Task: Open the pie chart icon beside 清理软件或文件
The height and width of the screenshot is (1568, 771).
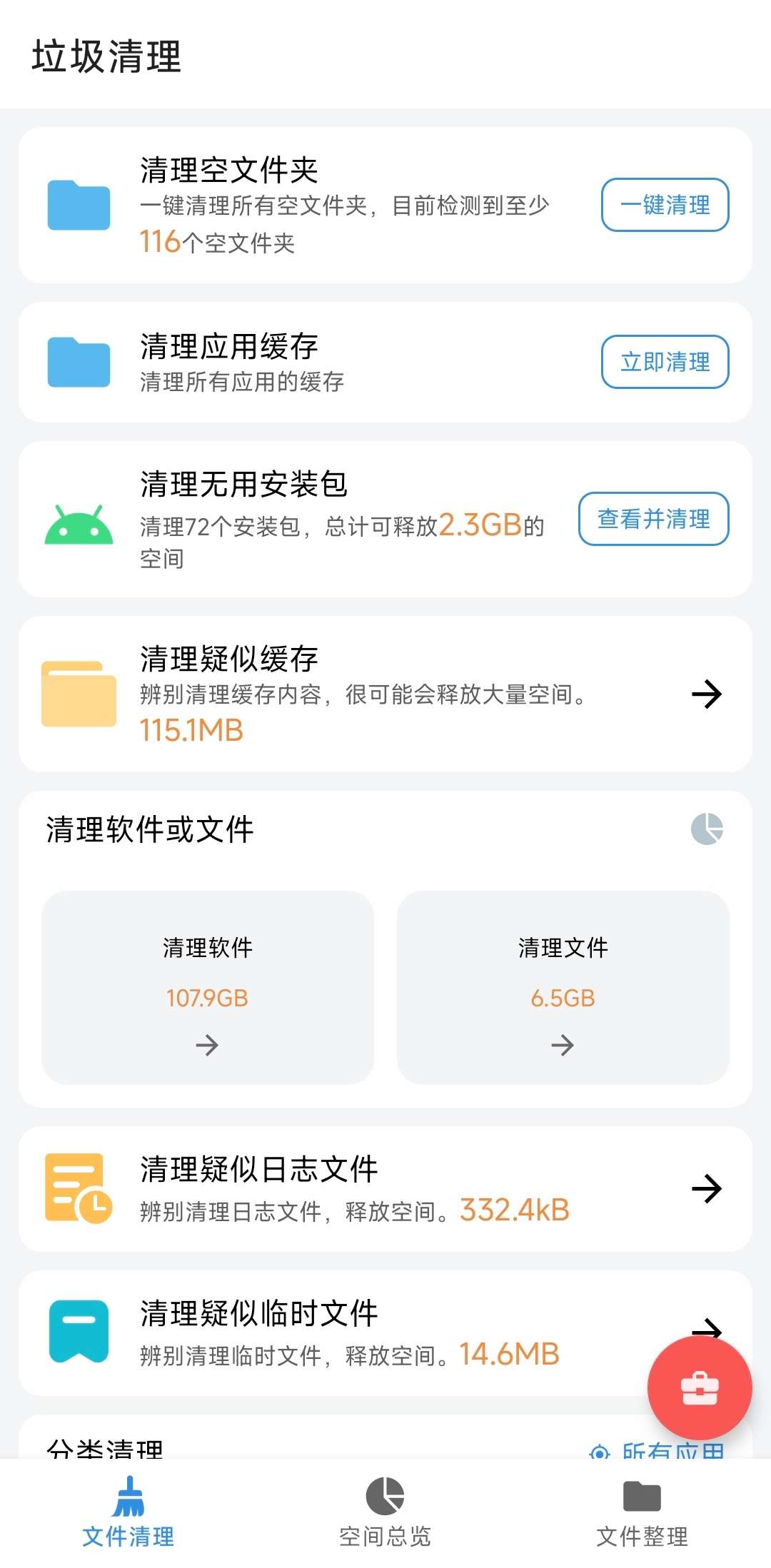Action: point(707,829)
